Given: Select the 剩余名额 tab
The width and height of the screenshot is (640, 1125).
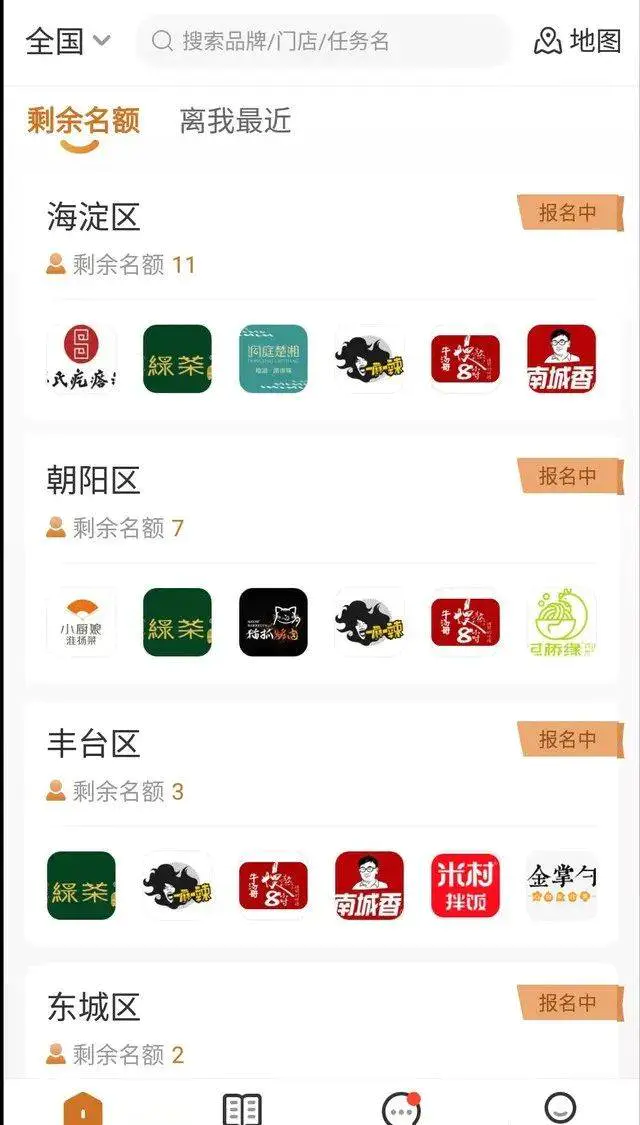Looking at the screenshot, I should point(83,121).
